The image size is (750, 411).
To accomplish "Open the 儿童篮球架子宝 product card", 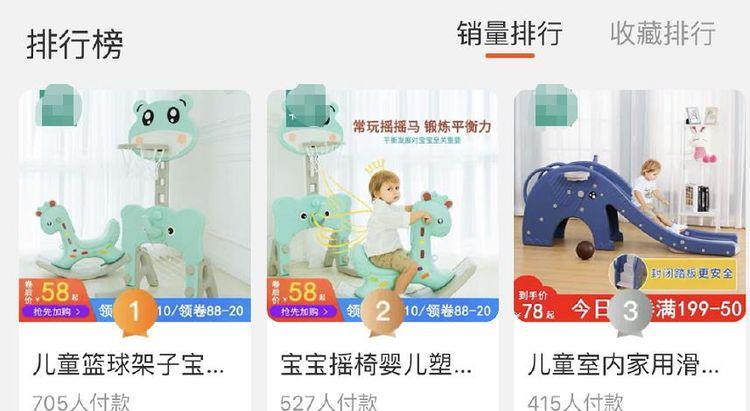I will pyautogui.click(x=135, y=250).
